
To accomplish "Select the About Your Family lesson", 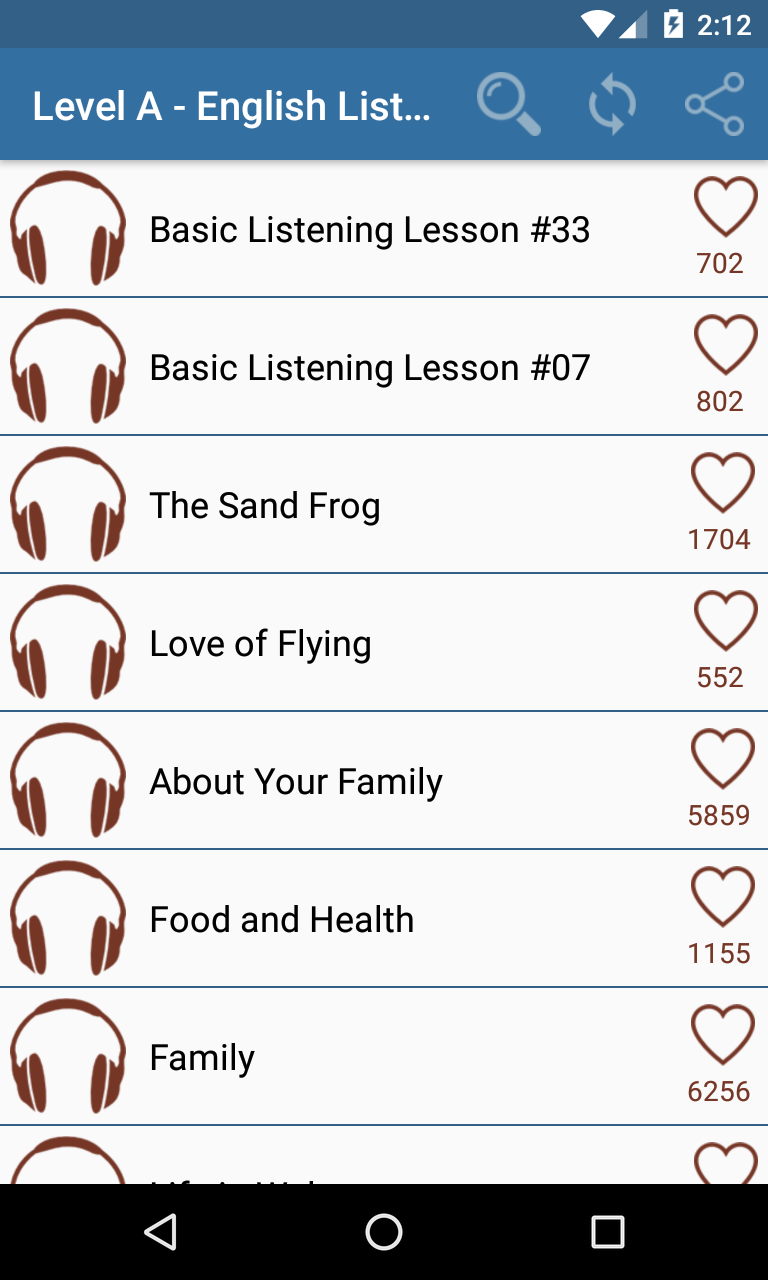I will tap(296, 782).
